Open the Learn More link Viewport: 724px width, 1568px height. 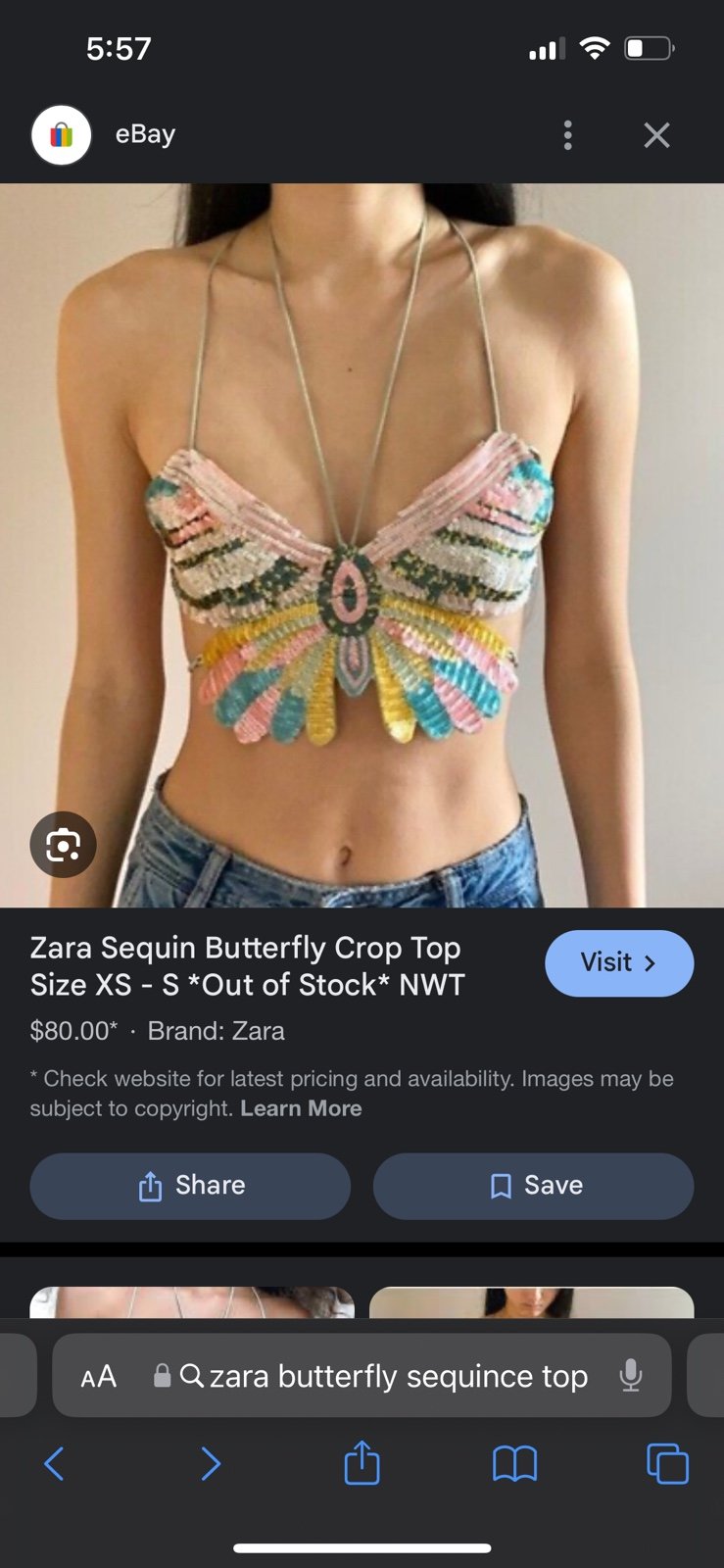[x=301, y=1108]
